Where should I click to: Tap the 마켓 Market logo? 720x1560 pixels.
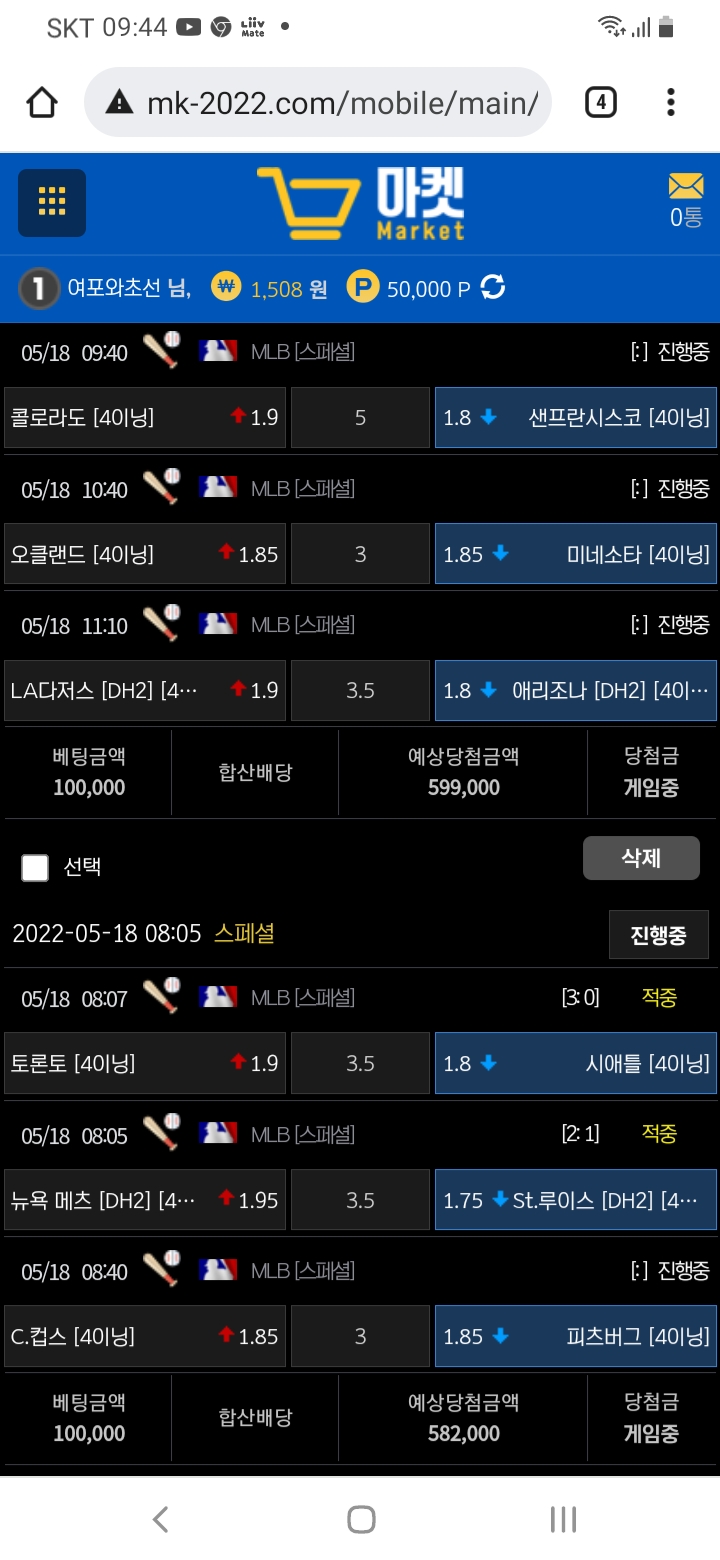tap(362, 203)
